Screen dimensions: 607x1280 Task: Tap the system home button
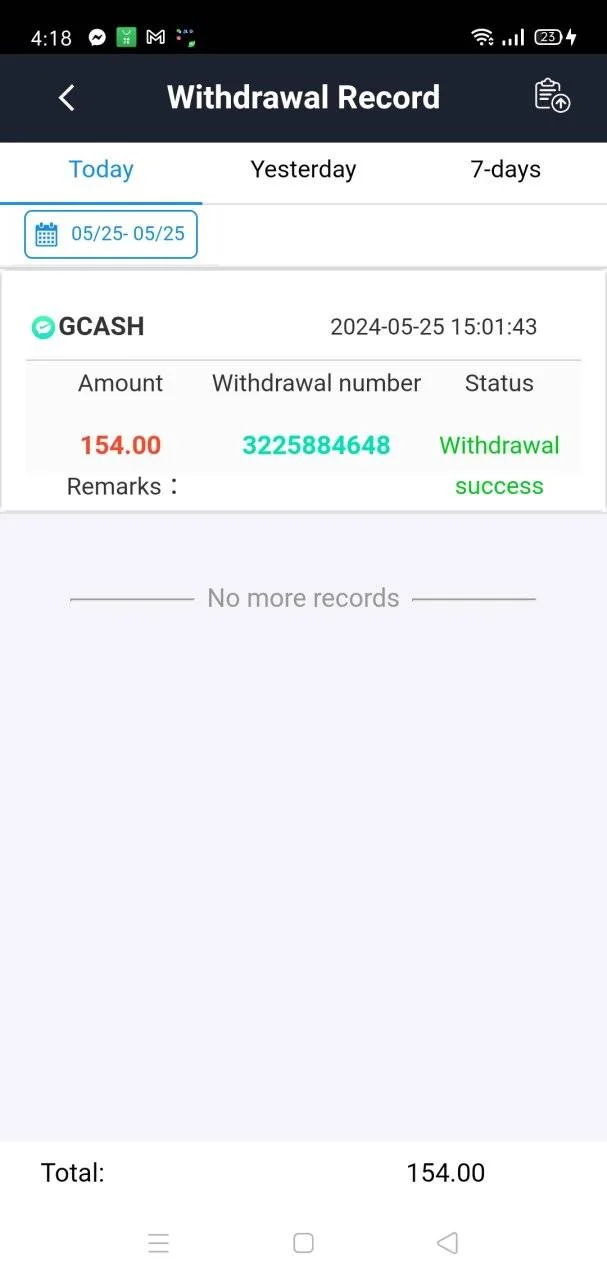pyautogui.click(x=303, y=1243)
